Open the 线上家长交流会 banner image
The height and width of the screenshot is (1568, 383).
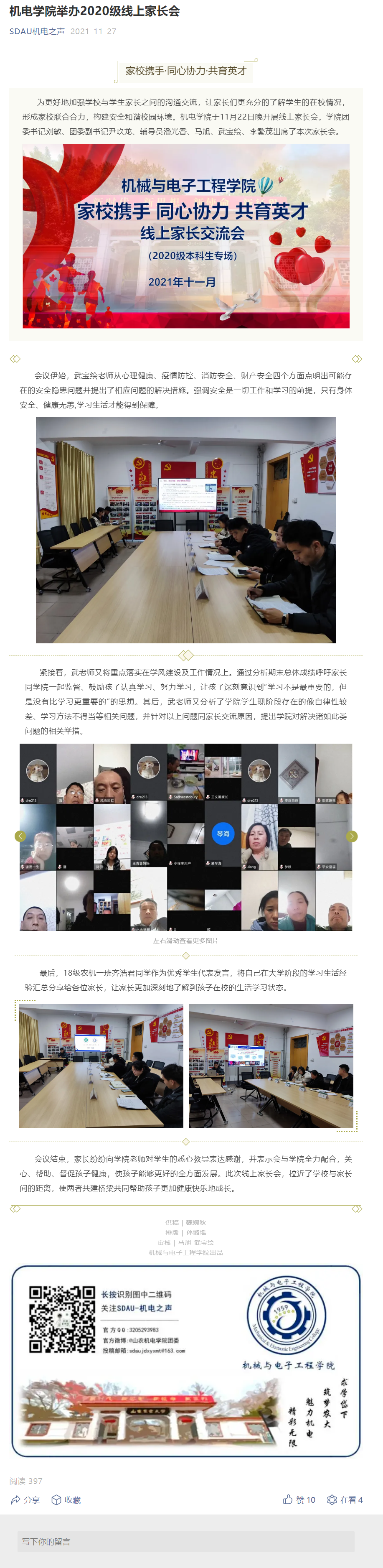tap(186, 236)
